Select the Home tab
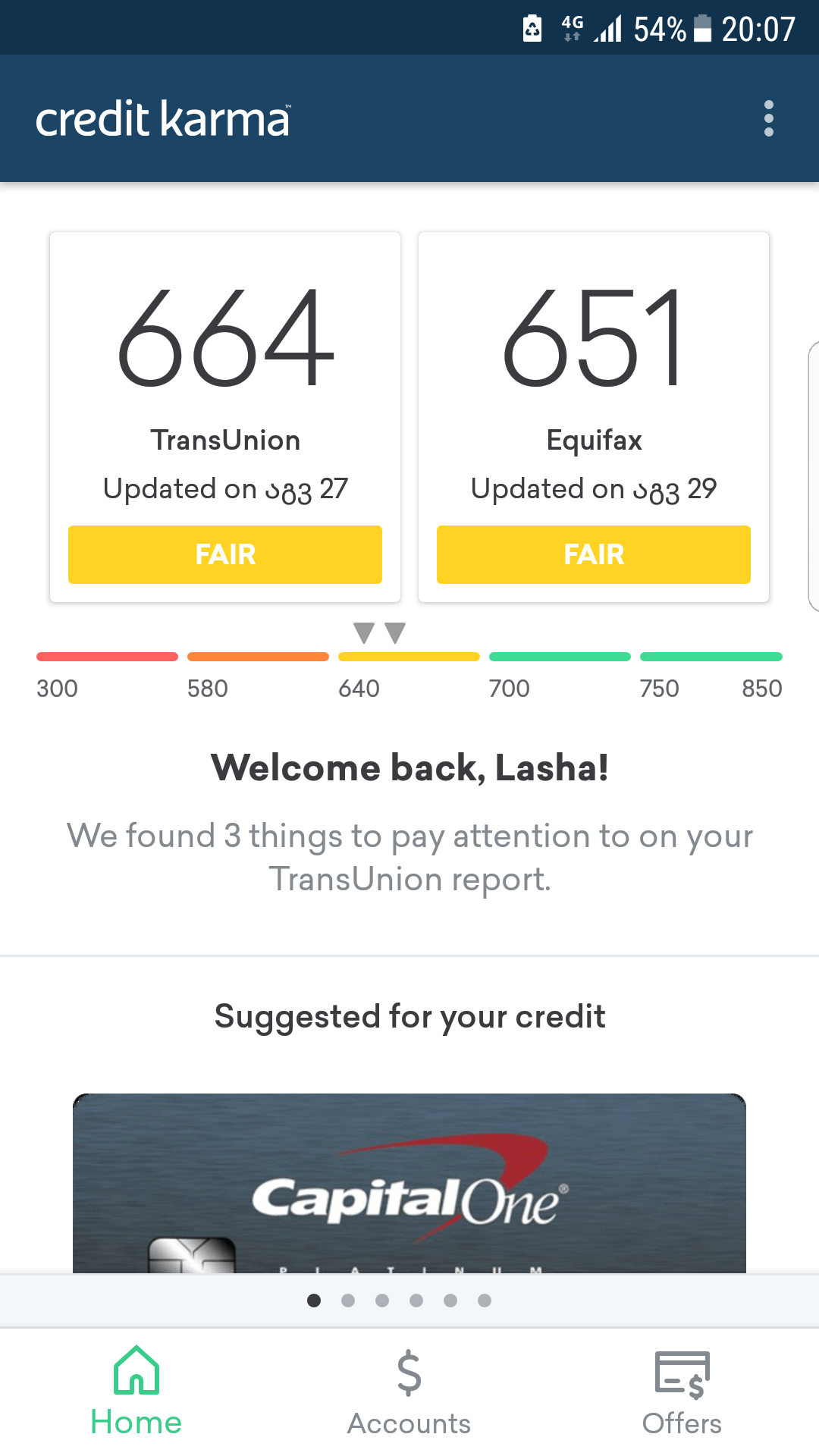Image resolution: width=819 pixels, height=1456 pixels. click(x=136, y=1392)
